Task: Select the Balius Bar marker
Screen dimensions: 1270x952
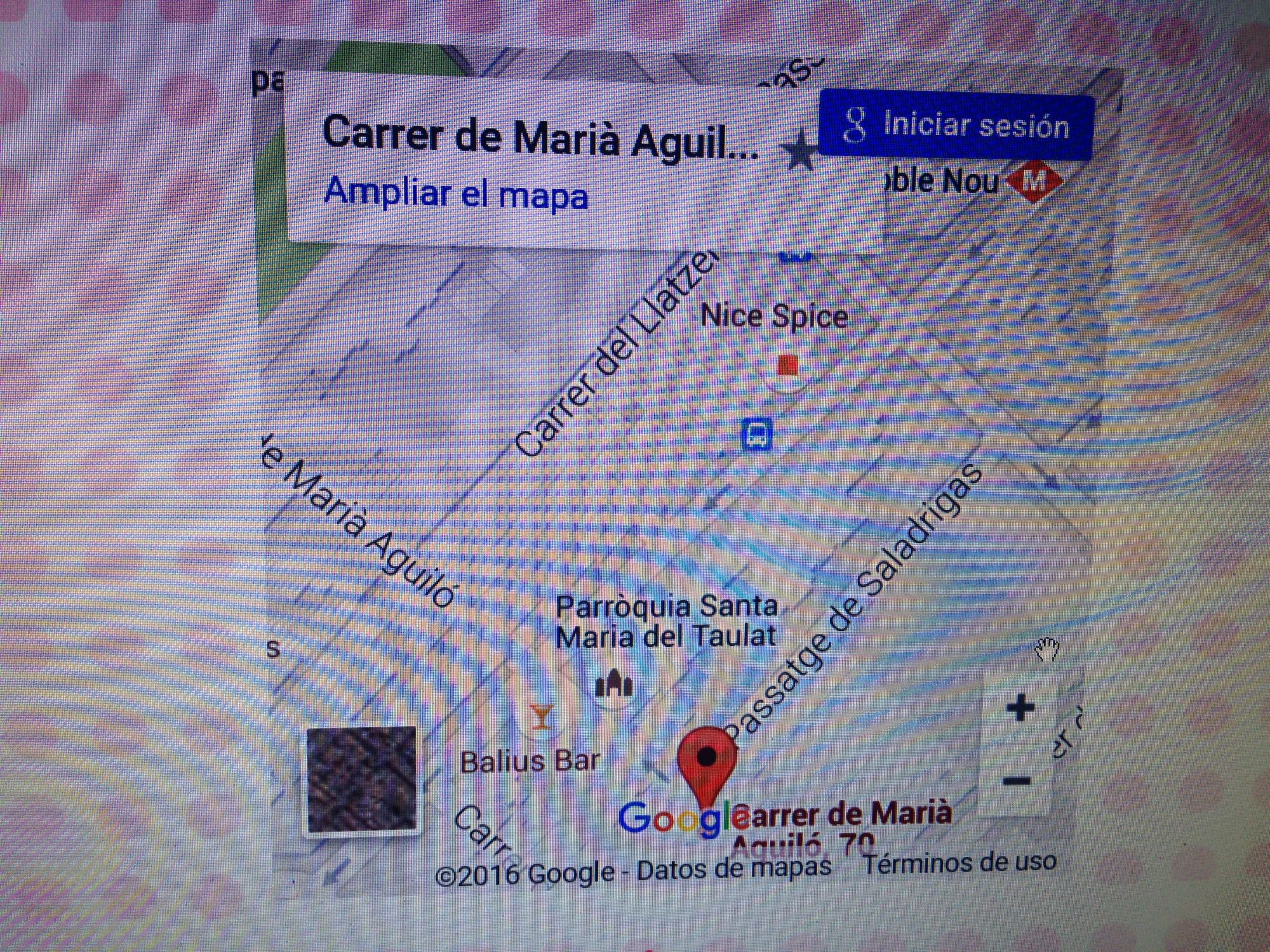Action: tap(542, 717)
